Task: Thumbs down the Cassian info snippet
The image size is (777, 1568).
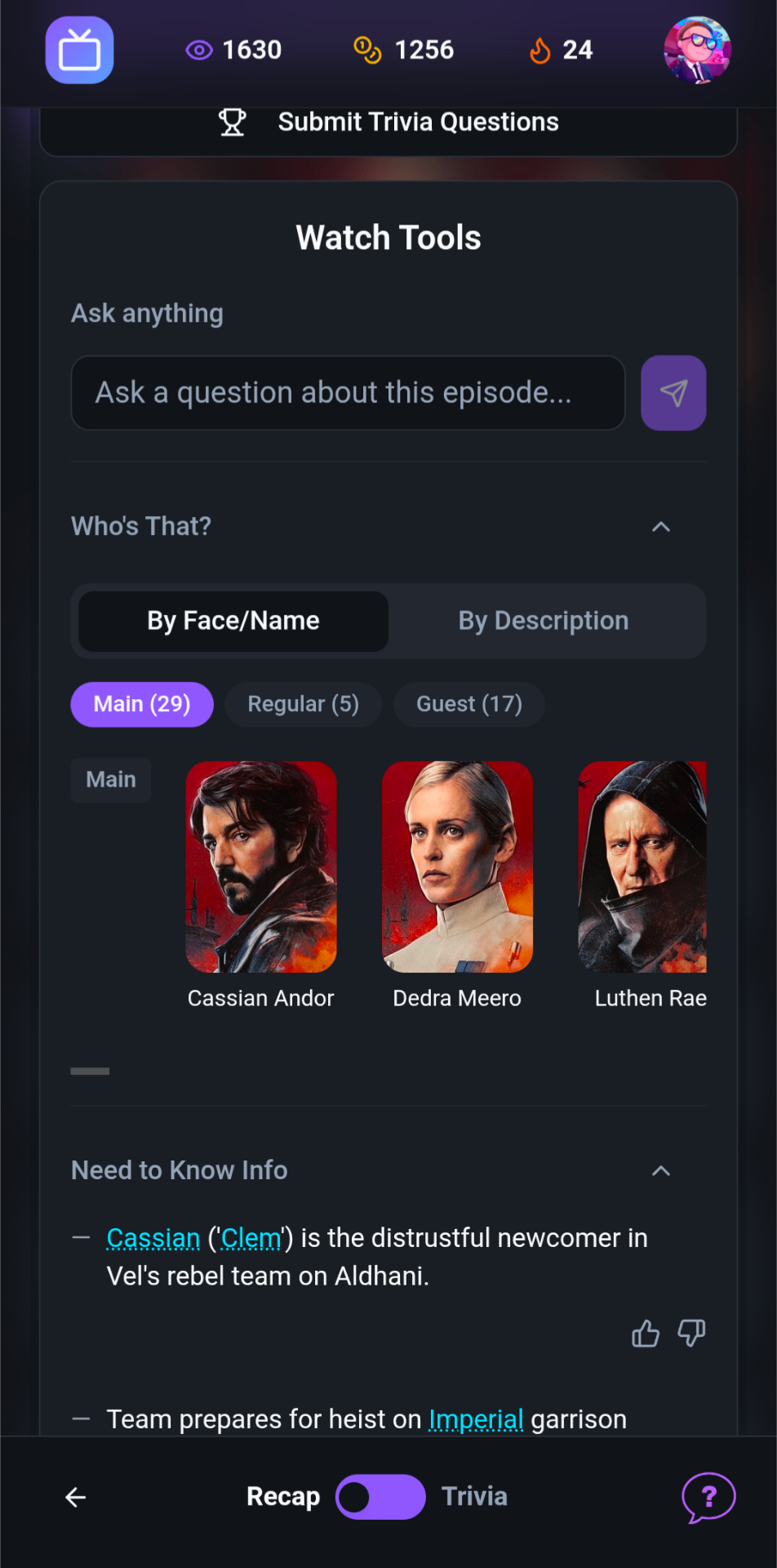Action: coord(690,1333)
